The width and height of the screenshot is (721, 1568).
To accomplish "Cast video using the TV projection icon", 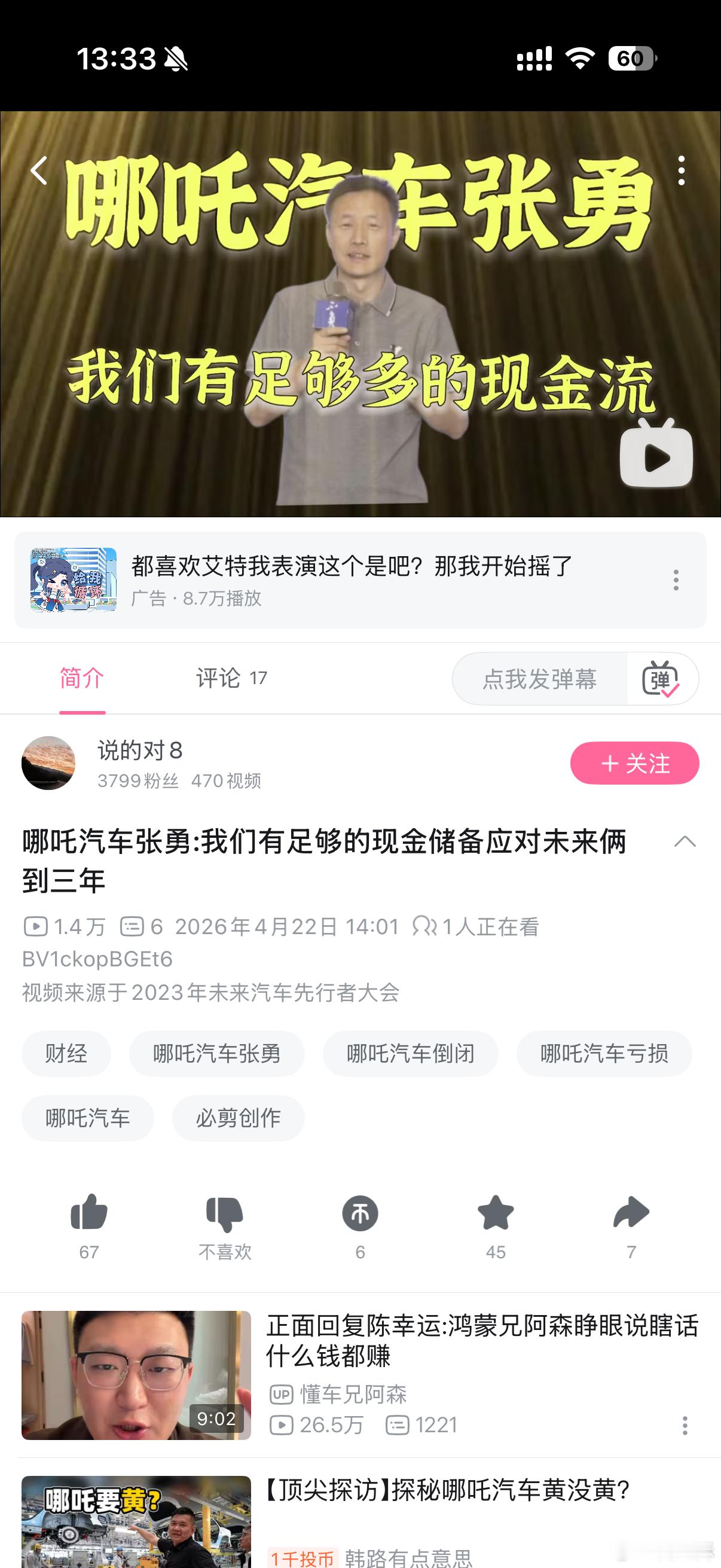I will (656, 458).
